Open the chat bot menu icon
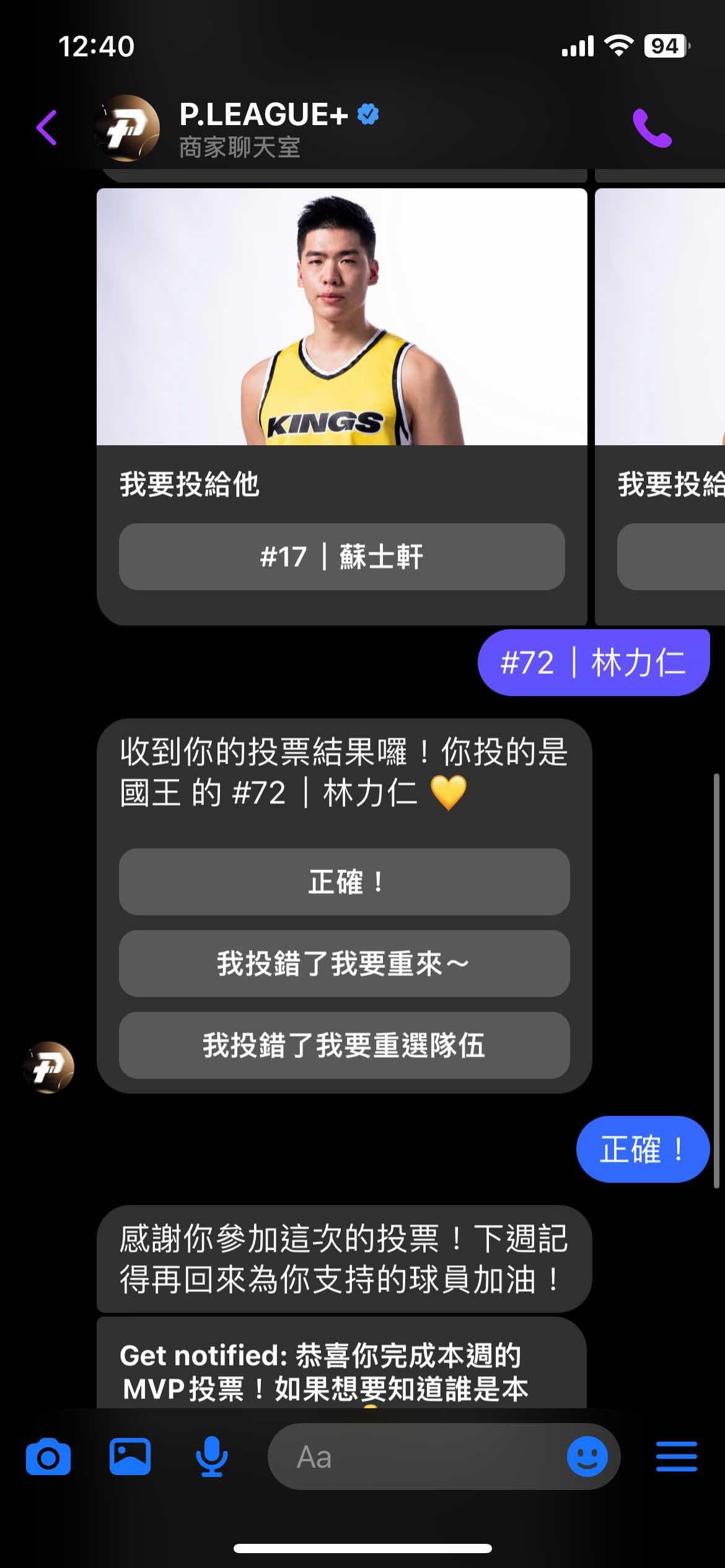This screenshot has height=1568, width=725. 676,1457
